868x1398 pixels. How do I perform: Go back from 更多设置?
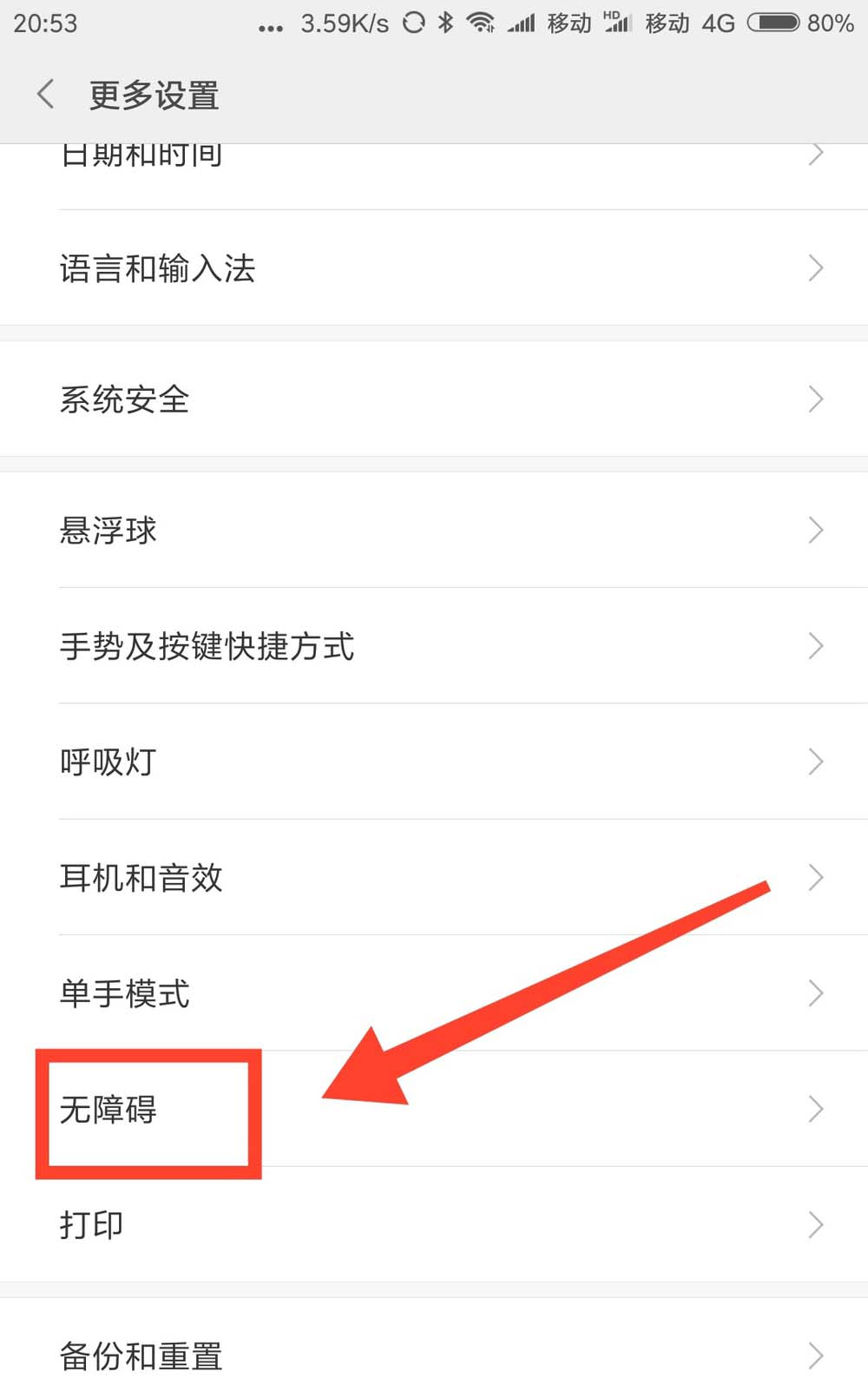(46, 94)
